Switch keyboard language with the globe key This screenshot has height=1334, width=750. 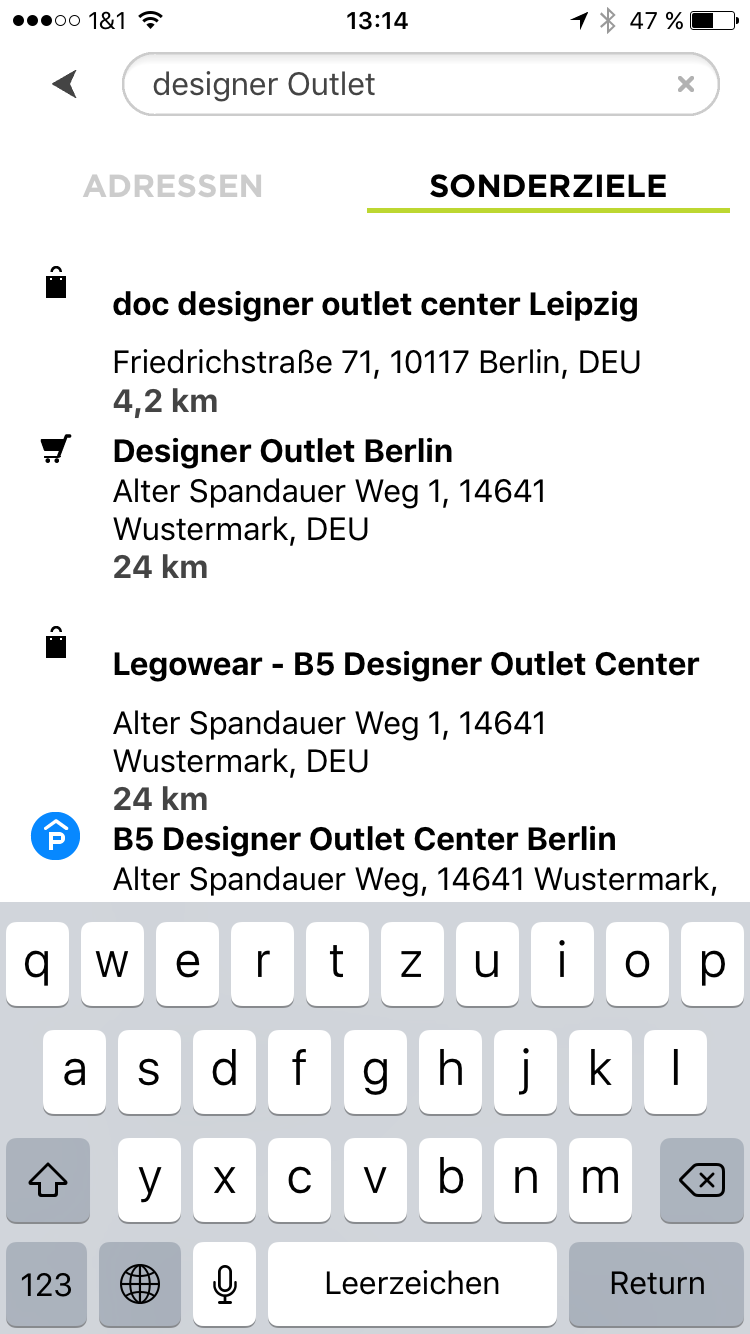click(140, 1284)
